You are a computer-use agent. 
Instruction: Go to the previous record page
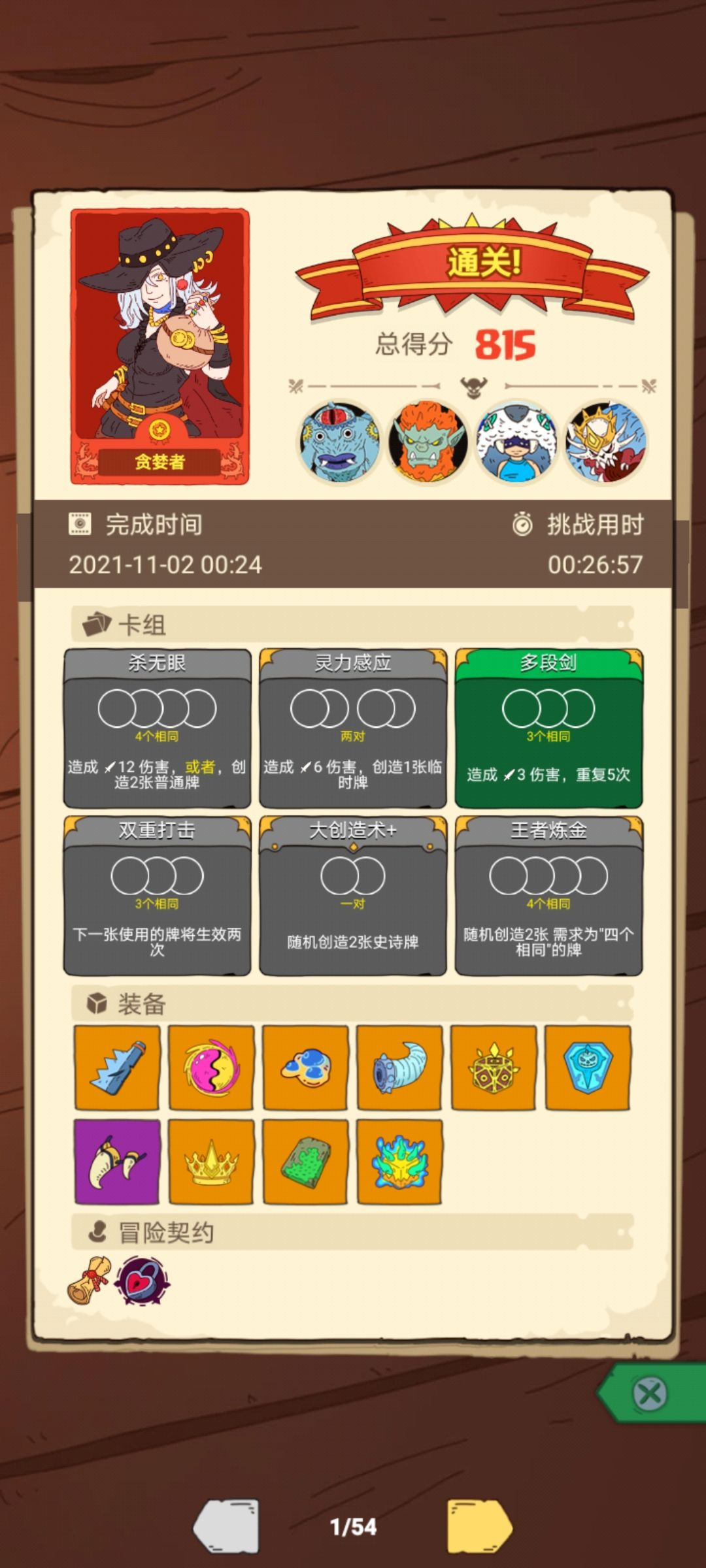point(226,1526)
